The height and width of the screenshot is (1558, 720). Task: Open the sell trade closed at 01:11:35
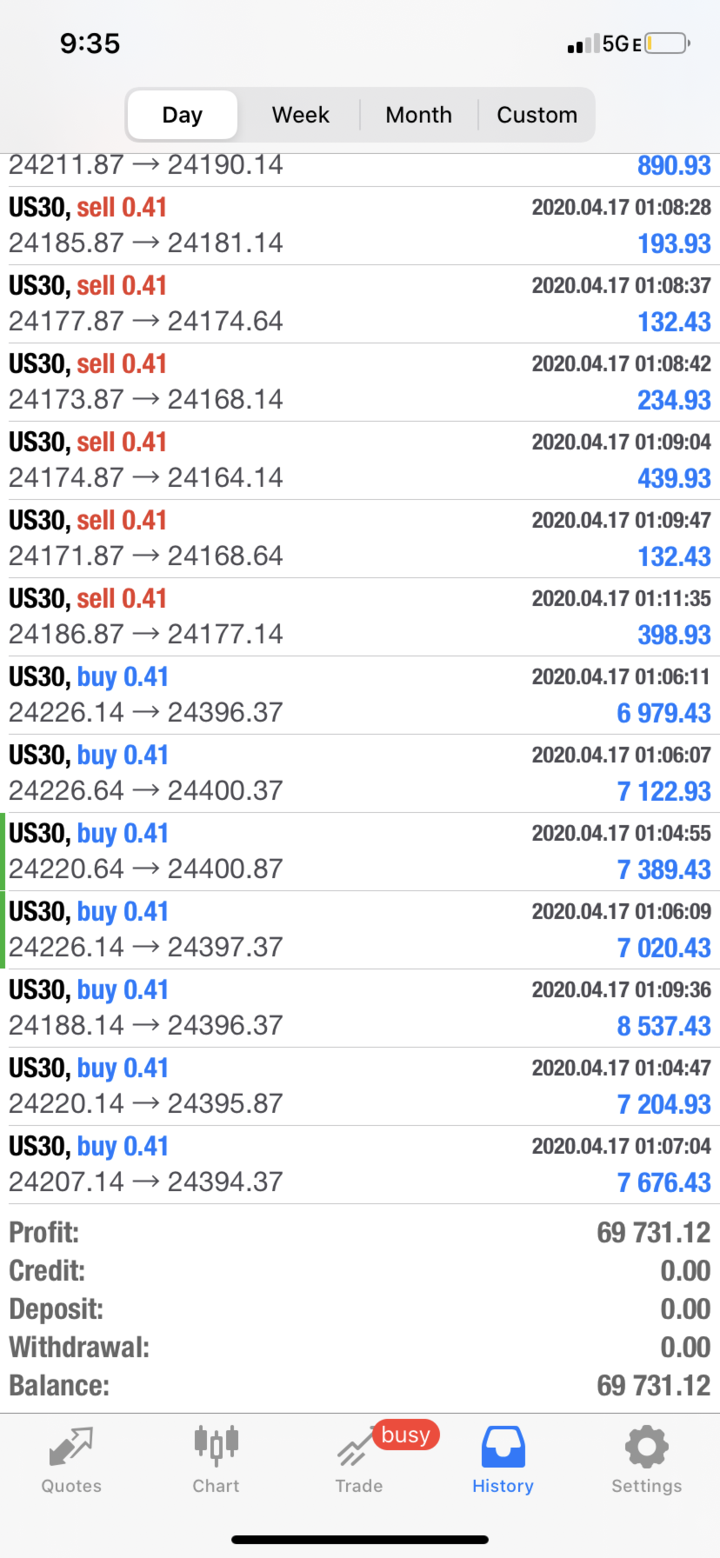[x=360, y=617]
